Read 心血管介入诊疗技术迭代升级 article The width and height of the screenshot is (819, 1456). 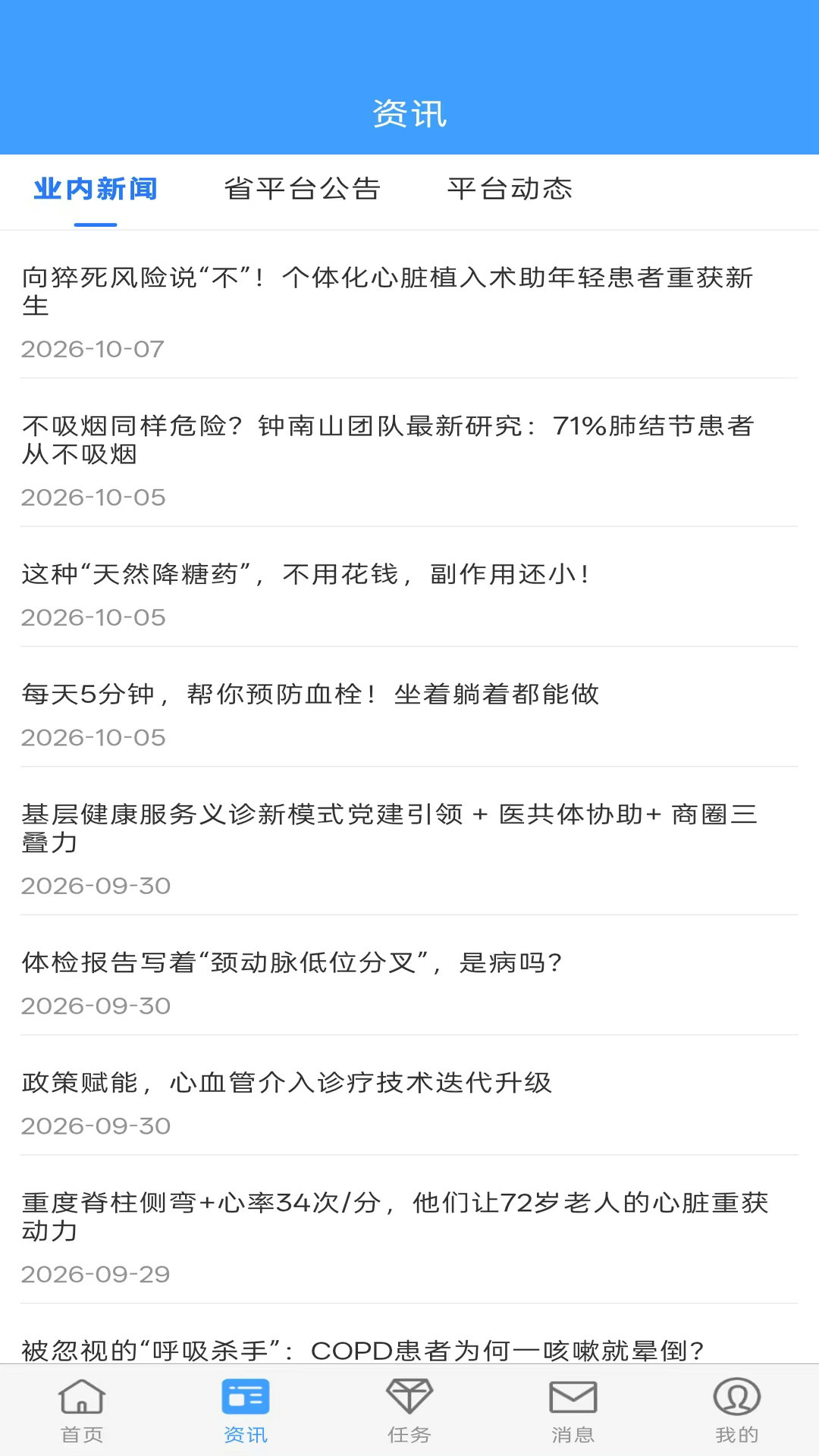[x=409, y=1095]
